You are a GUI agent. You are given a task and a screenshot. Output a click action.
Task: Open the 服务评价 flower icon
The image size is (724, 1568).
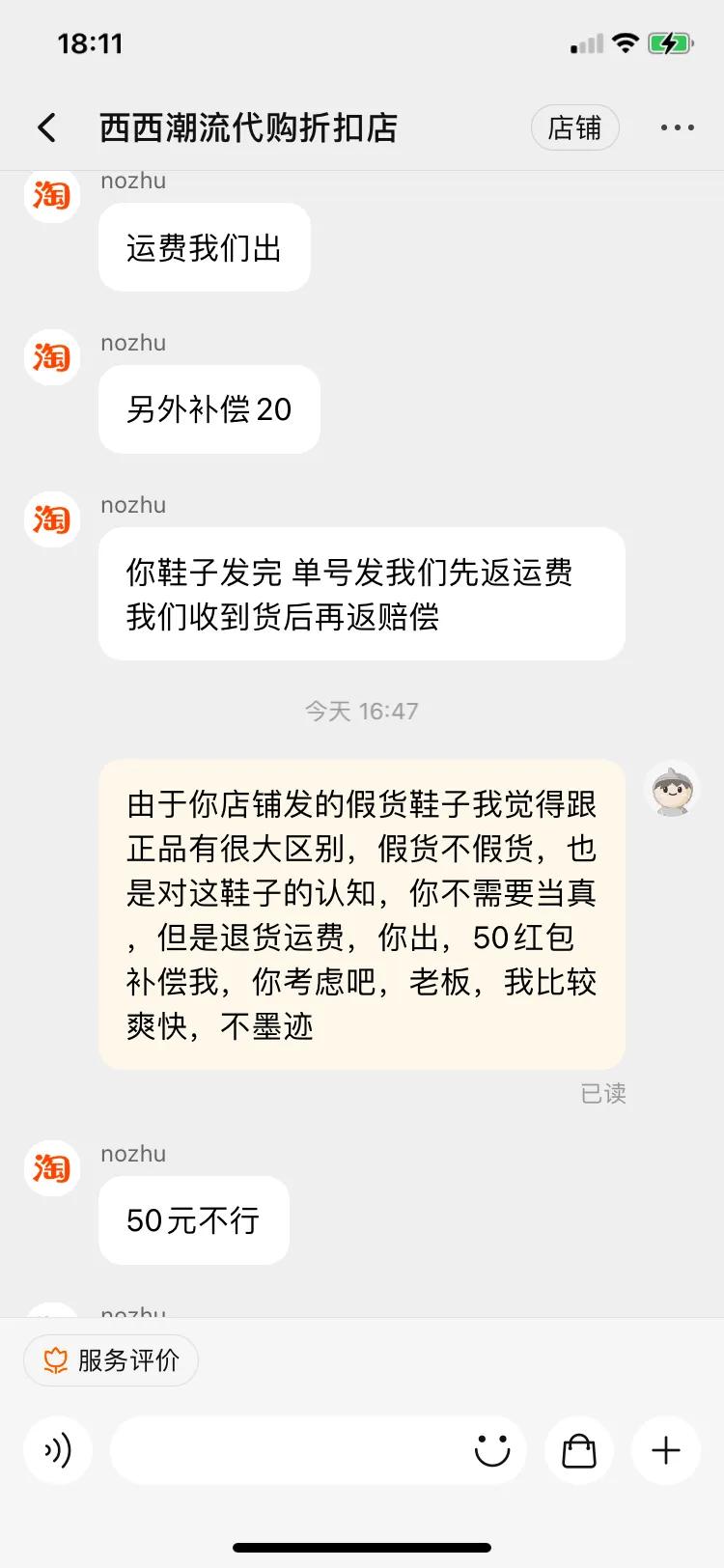click(x=55, y=1359)
